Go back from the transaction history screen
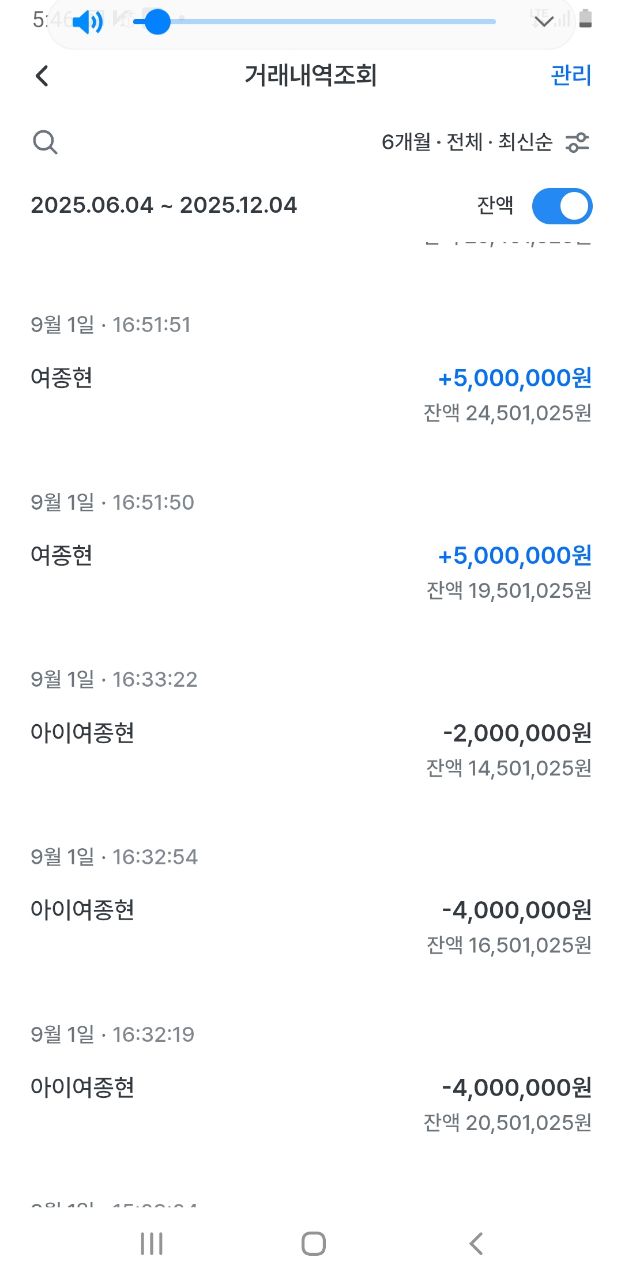623x1280 pixels. click(42, 76)
